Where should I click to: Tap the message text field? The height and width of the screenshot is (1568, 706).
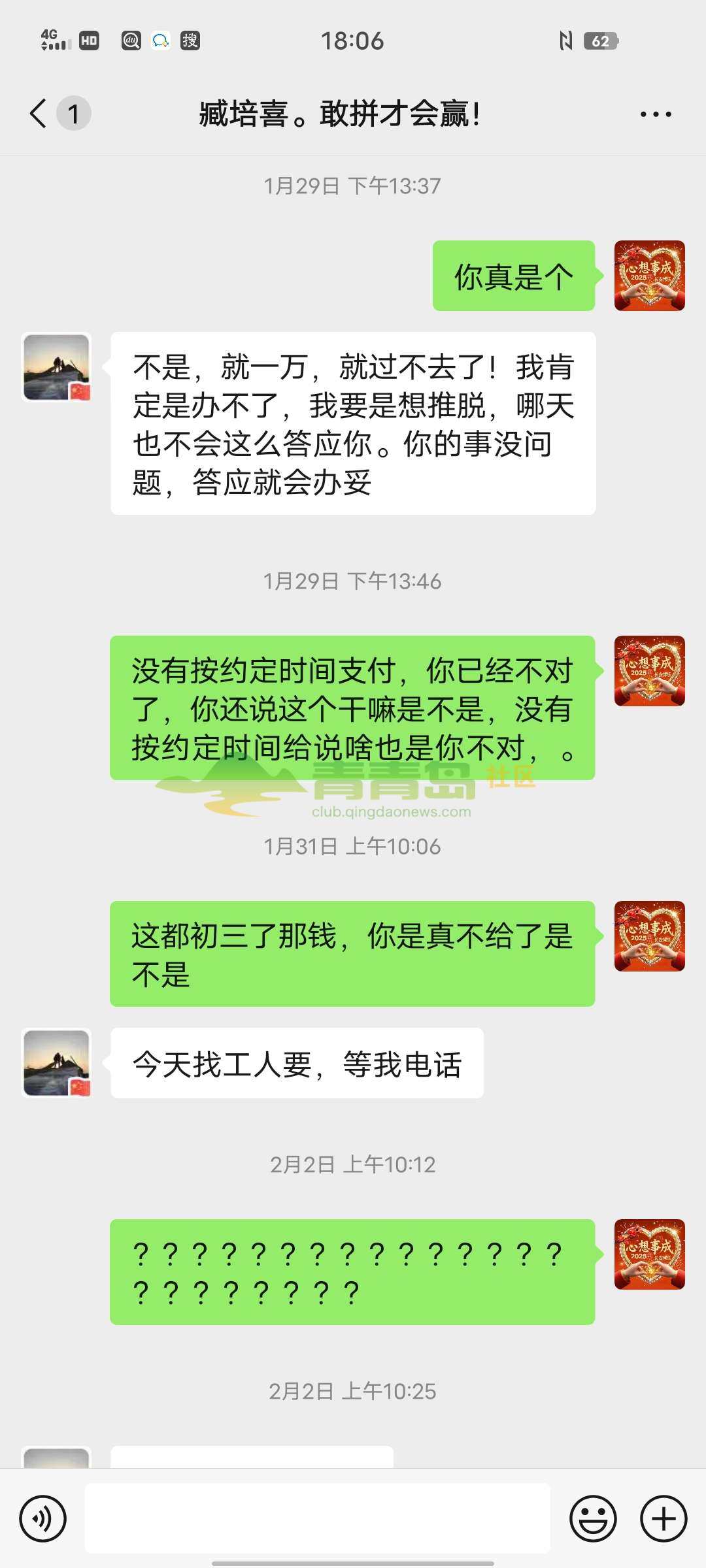(317, 1519)
